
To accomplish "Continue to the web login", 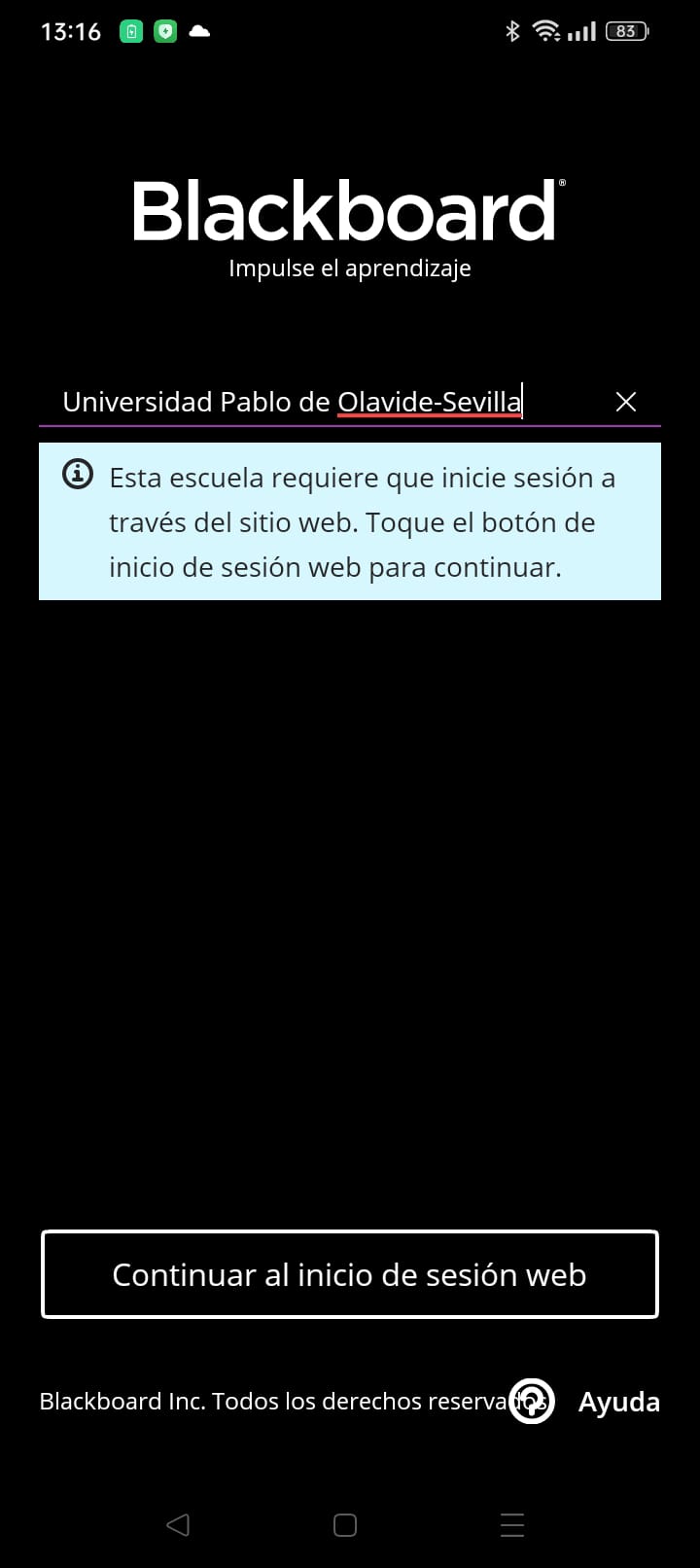I will coord(350,1274).
